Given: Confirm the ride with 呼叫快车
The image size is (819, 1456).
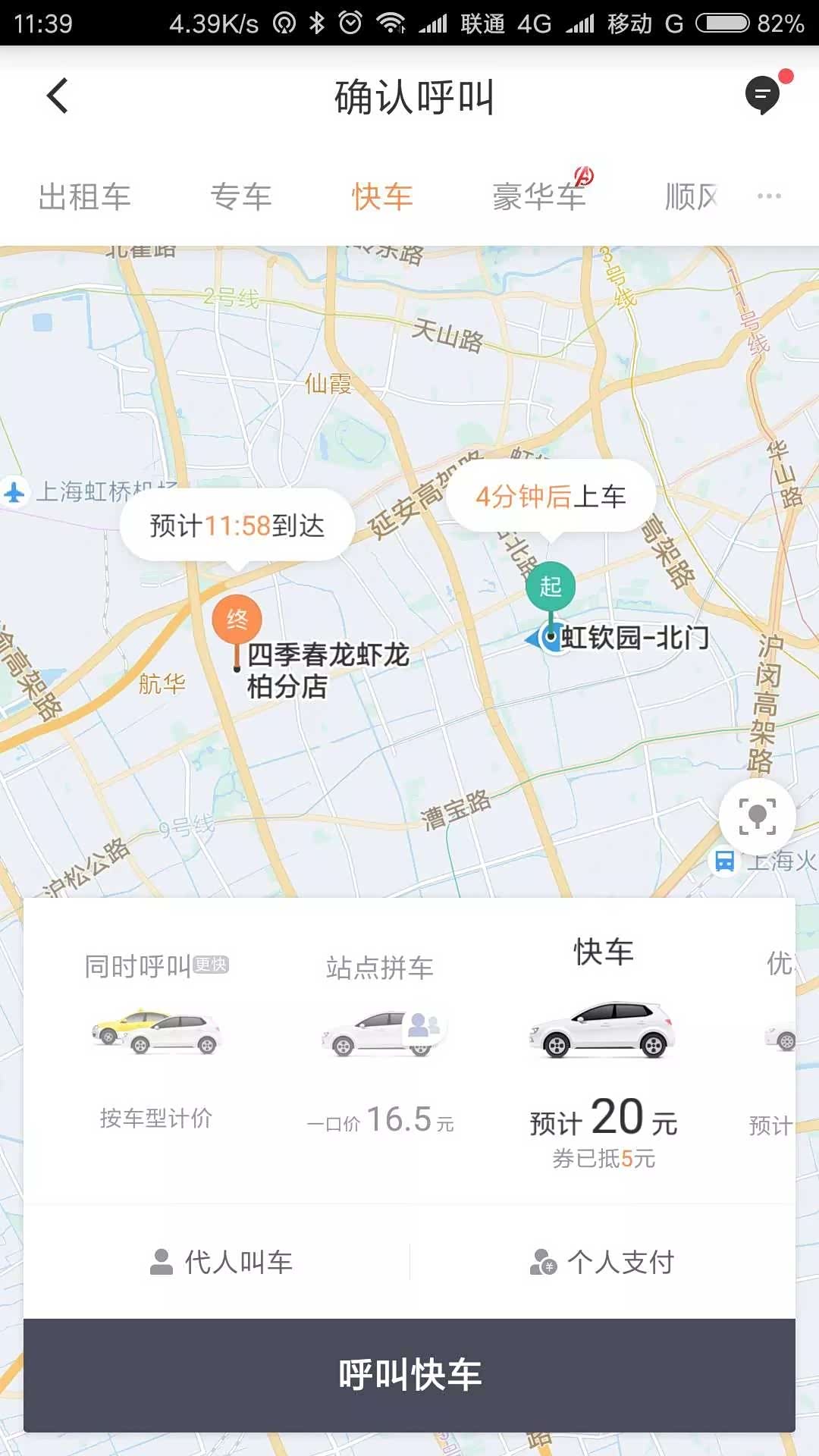Looking at the screenshot, I should [409, 1375].
